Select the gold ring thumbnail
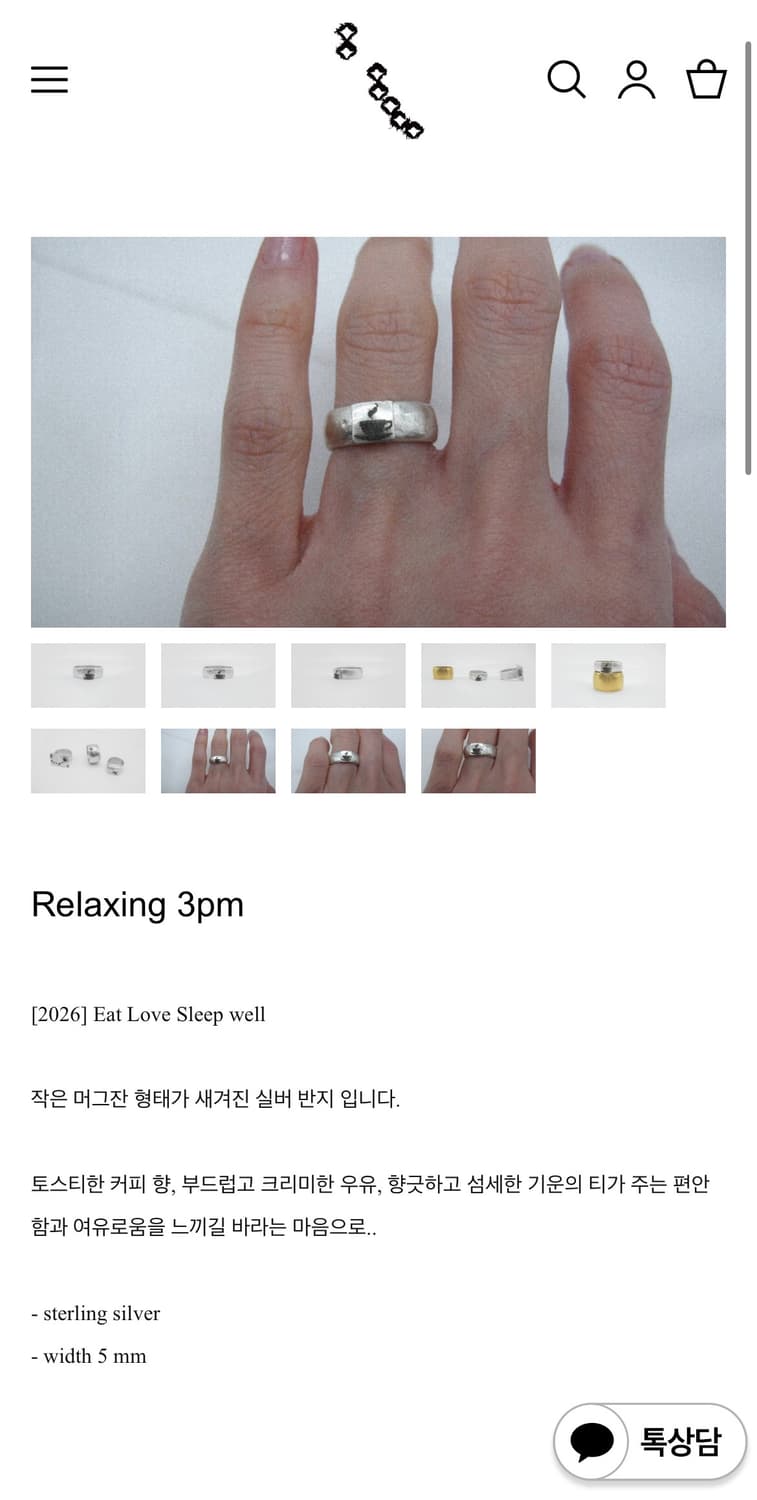The image size is (757, 1500). tap(608, 675)
